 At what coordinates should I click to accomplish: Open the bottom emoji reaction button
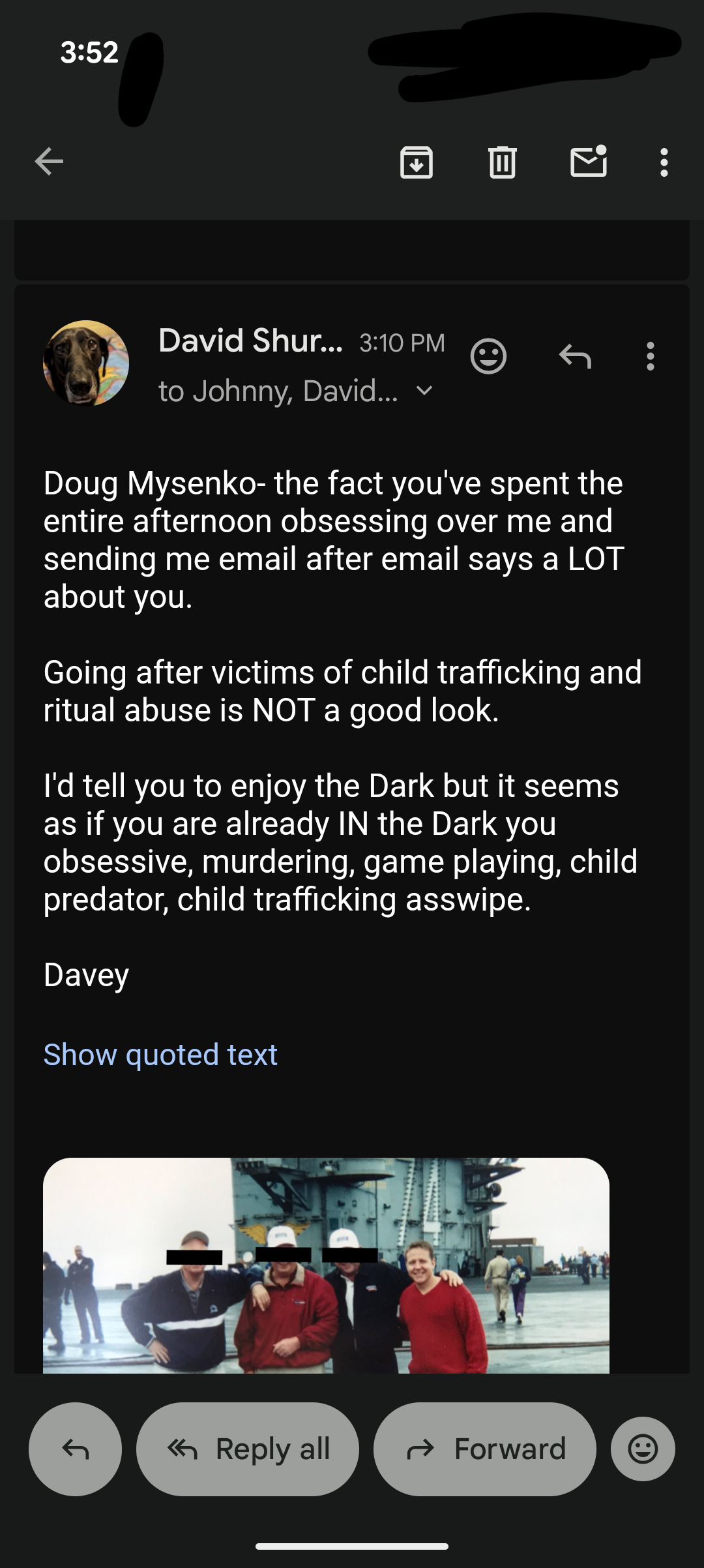(x=643, y=1449)
